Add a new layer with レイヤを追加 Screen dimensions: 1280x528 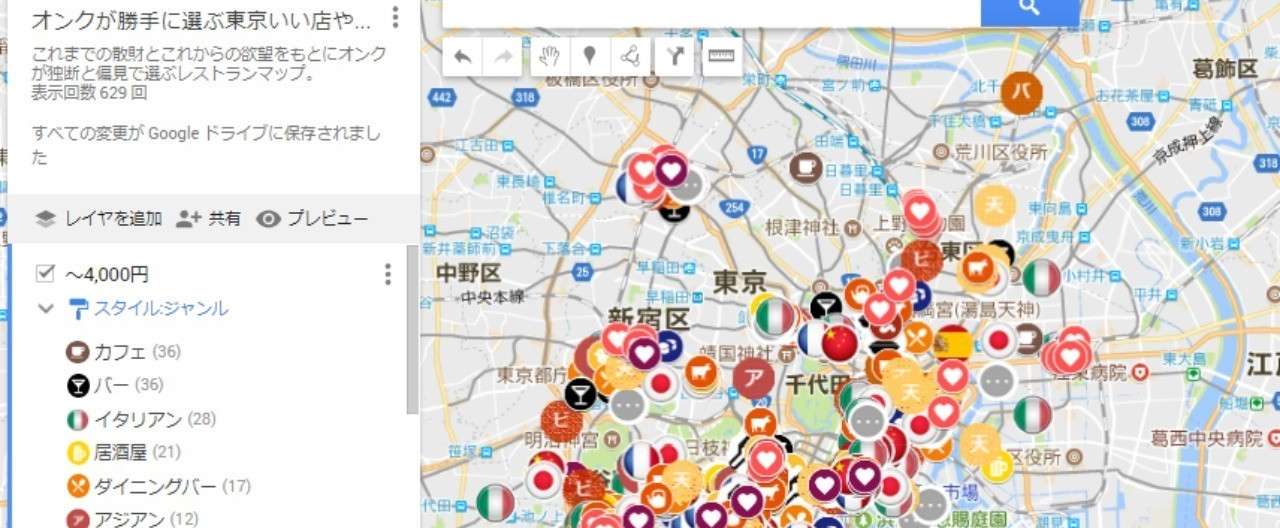98,219
